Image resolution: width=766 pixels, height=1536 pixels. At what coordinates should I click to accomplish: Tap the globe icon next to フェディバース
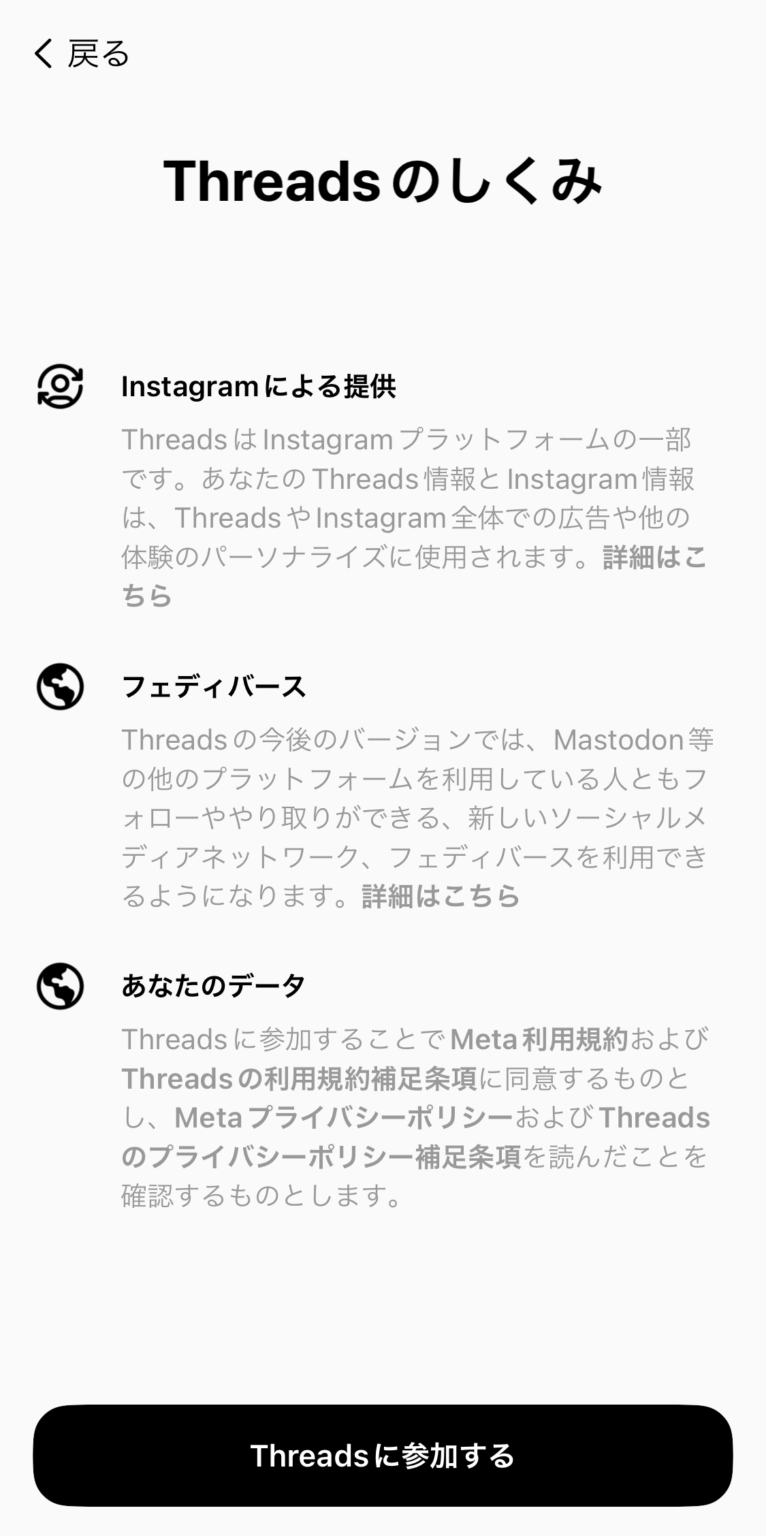pyautogui.click(x=57, y=687)
